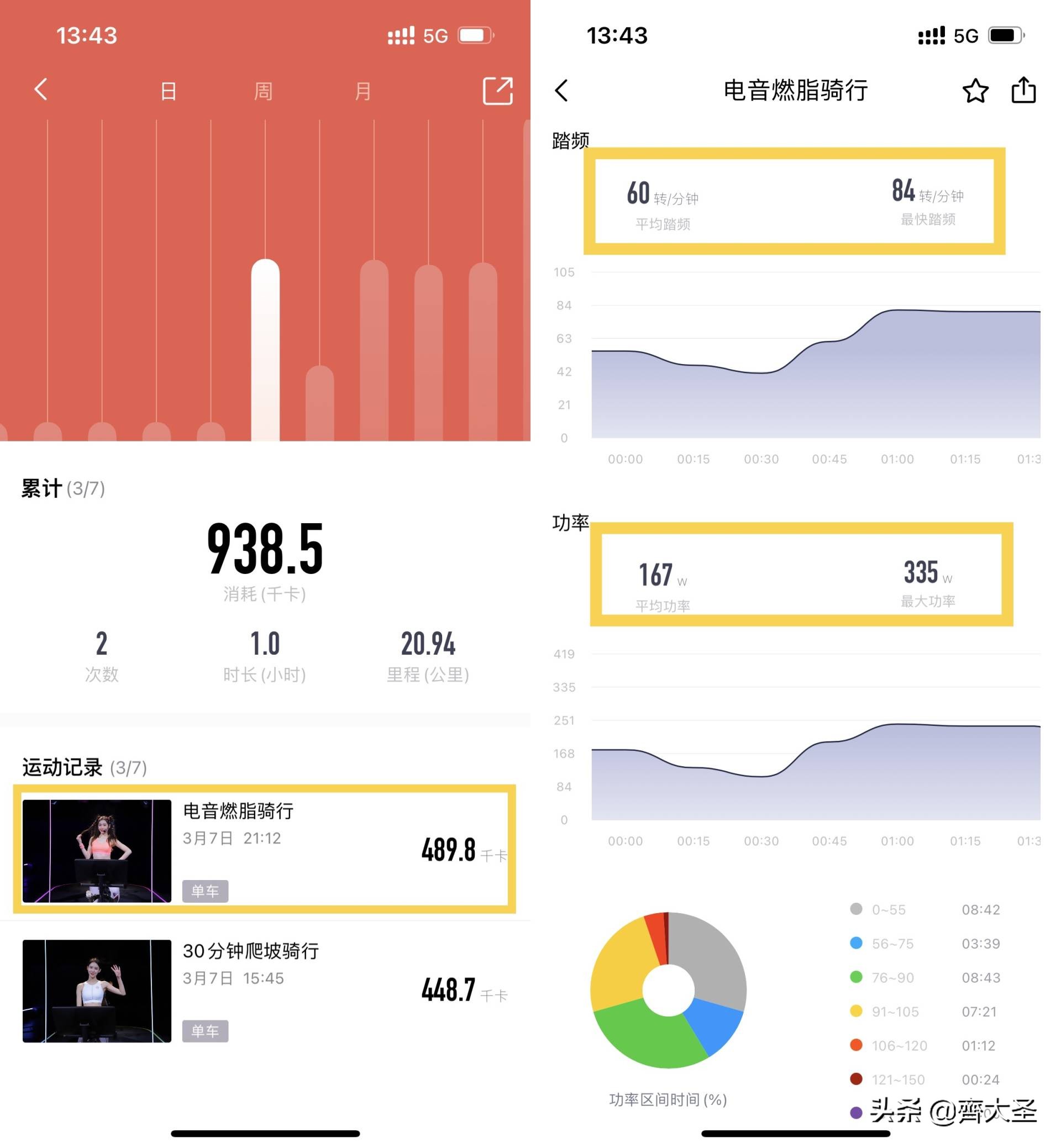Tap the 5G network indicator in the status bar
Image resolution: width=1061 pixels, height=1148 pixels.
pos(436,35)
